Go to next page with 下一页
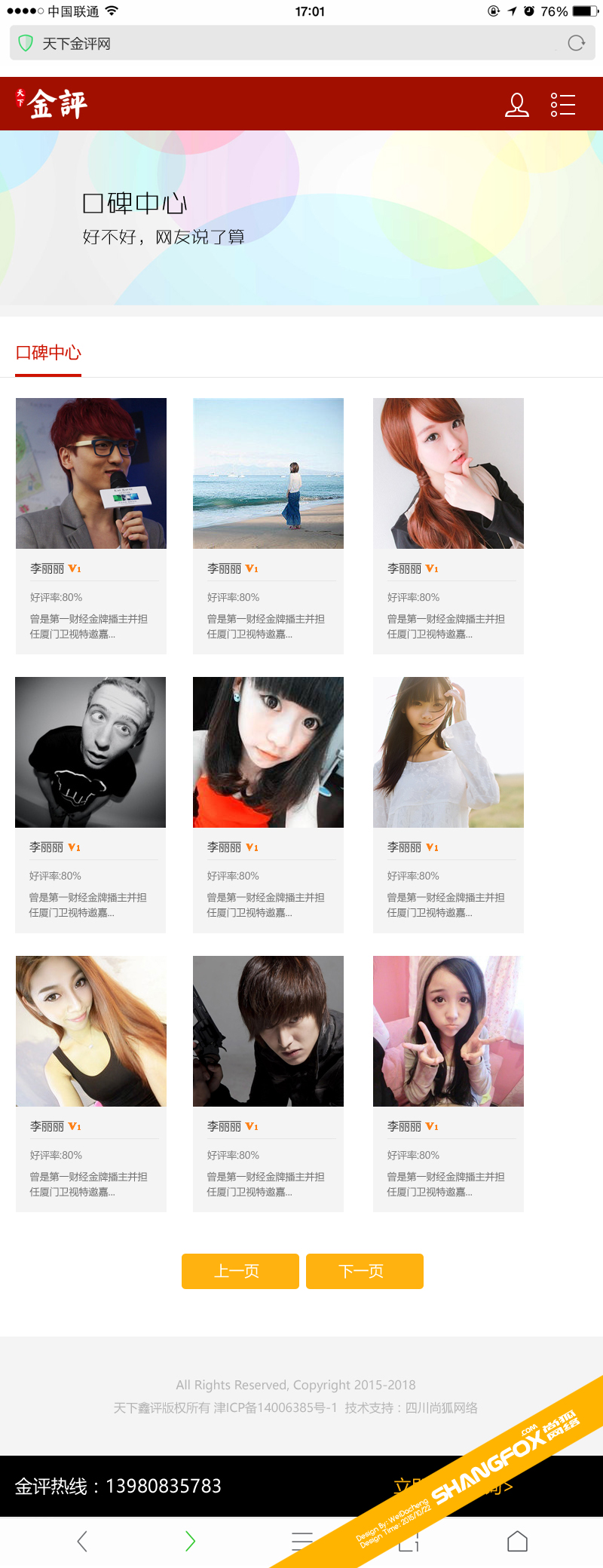This screenshot has width=603, height=1568. tap(364, 1271)
